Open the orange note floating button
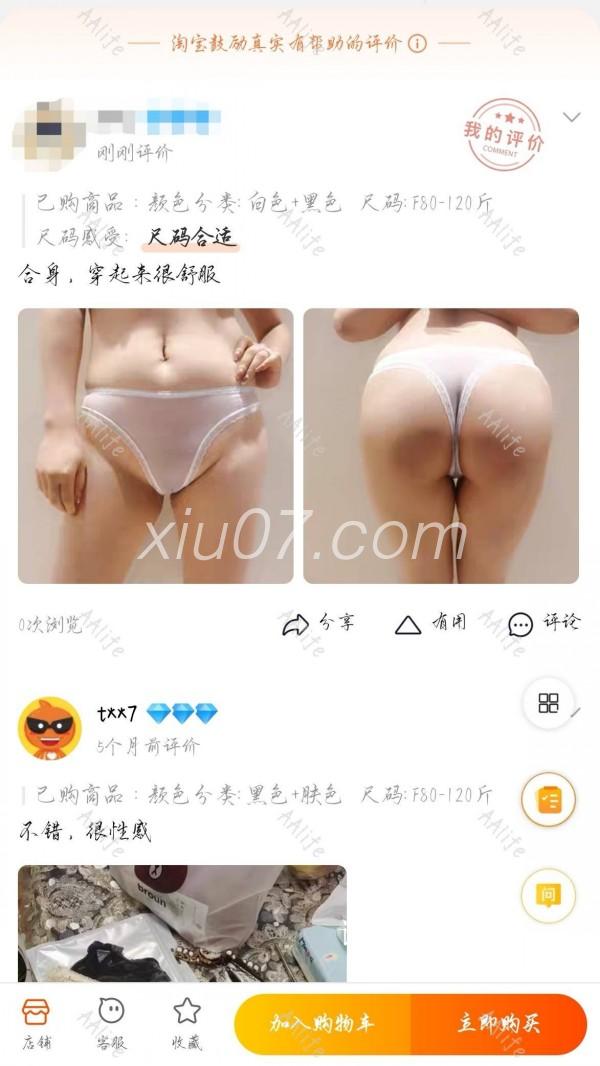 point(548,799)
